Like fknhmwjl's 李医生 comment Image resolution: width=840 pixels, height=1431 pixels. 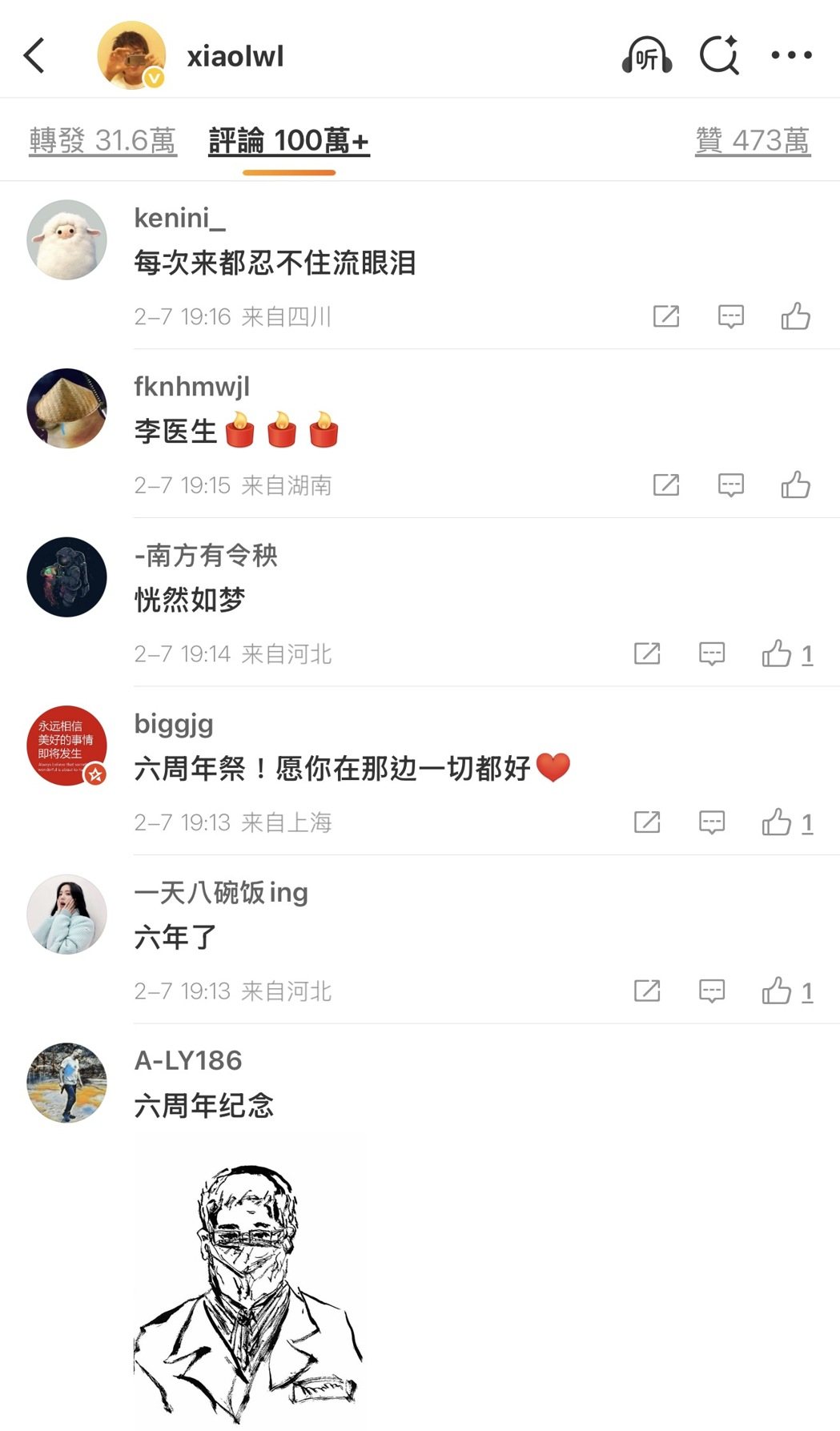[795, 484]
